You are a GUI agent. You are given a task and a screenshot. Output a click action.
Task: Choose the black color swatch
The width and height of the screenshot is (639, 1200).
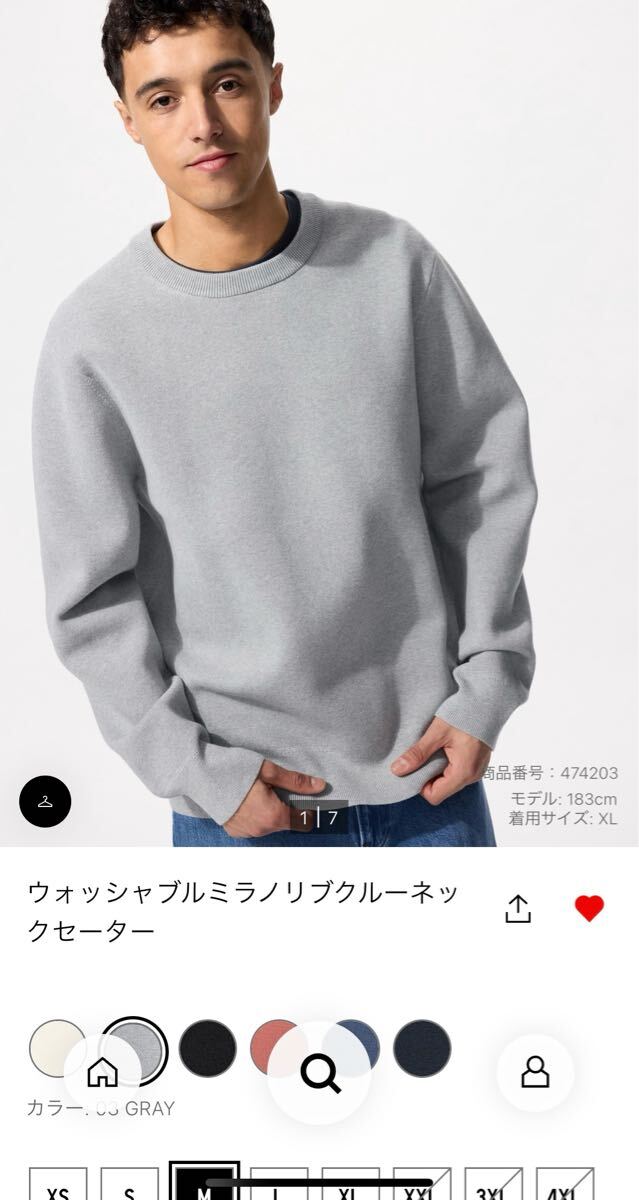click(x=207, y=1048)
